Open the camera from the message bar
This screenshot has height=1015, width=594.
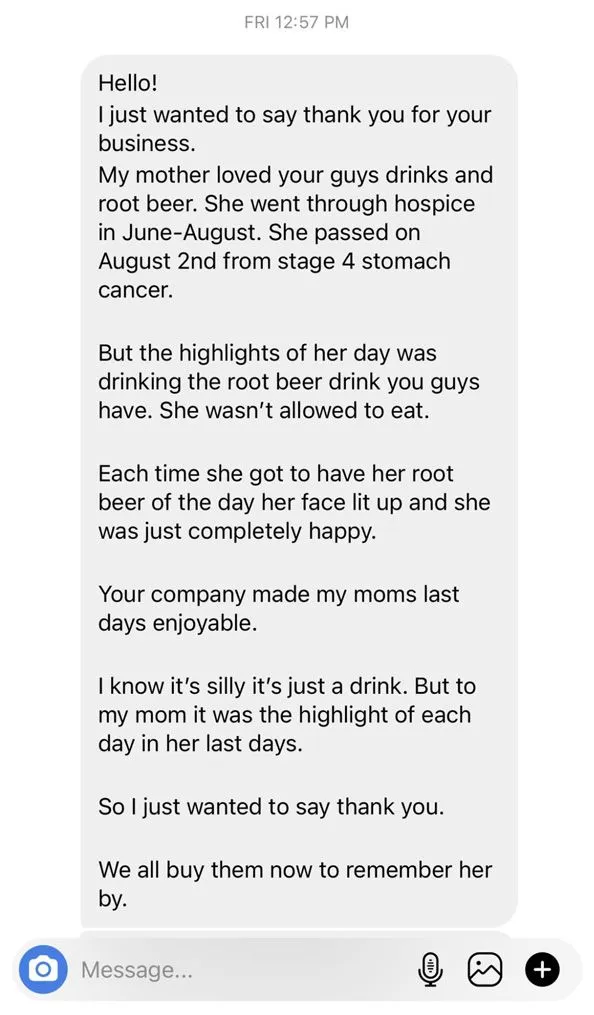[x=43, y=969]
